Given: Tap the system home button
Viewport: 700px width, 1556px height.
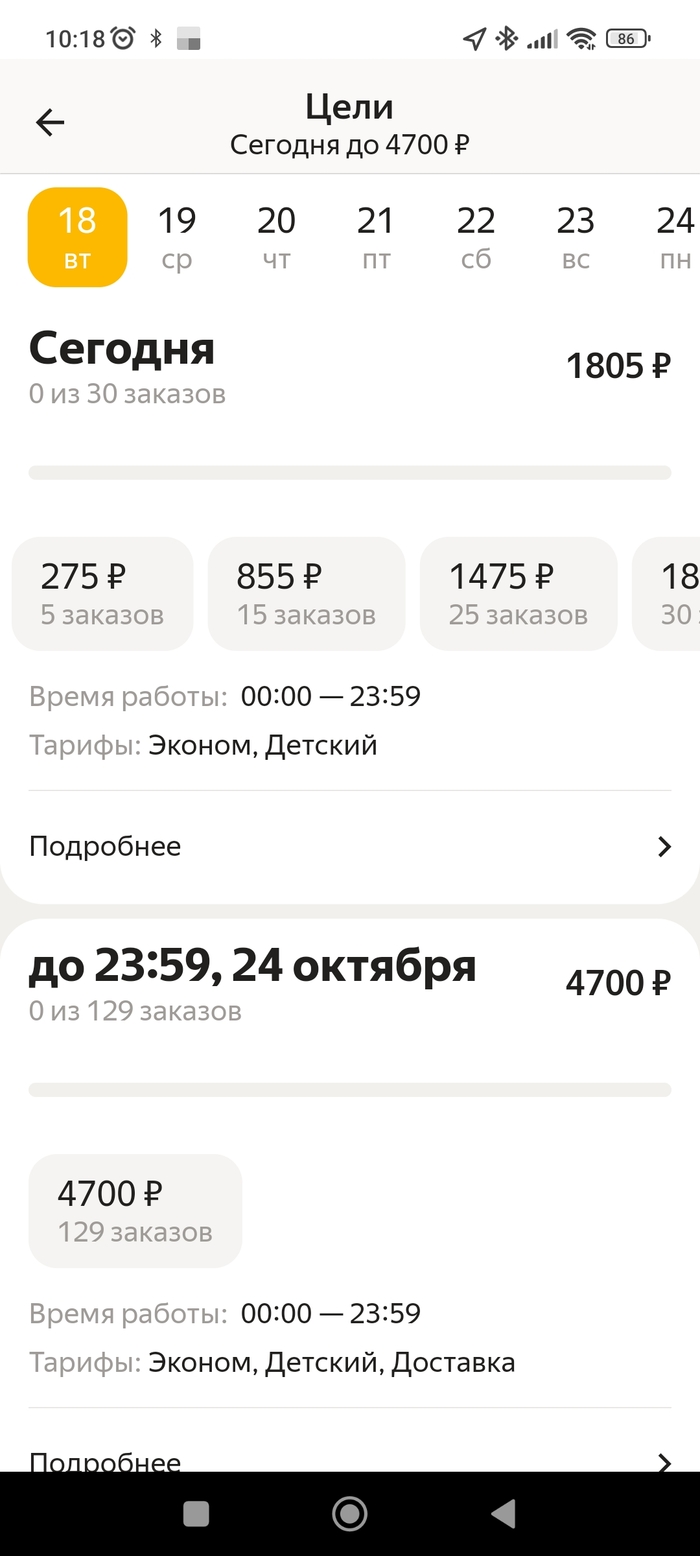Looking at the screenshot, I should 349,1514.
